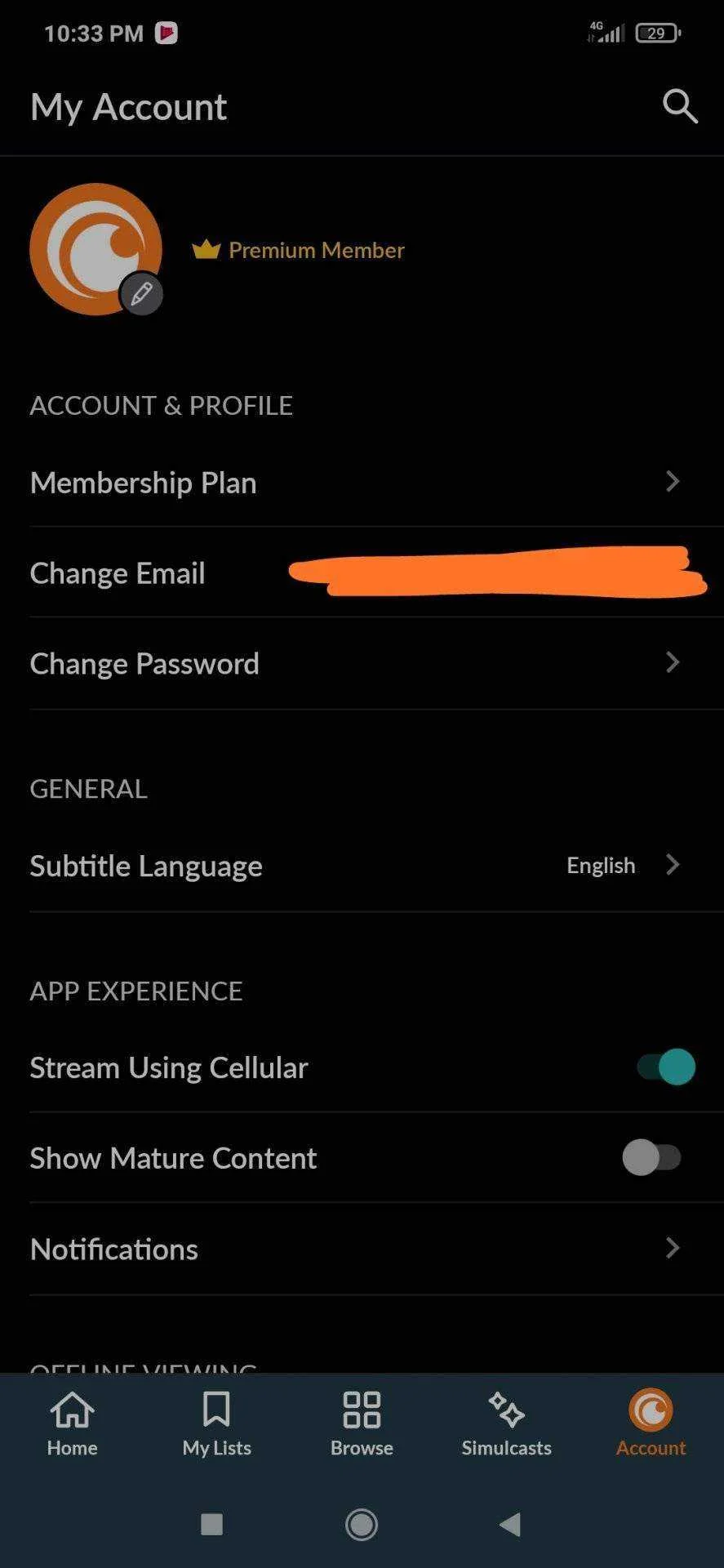Open Notifications settings
This screenshot has height=1568, width=724.
click(x=362, y=1249)
